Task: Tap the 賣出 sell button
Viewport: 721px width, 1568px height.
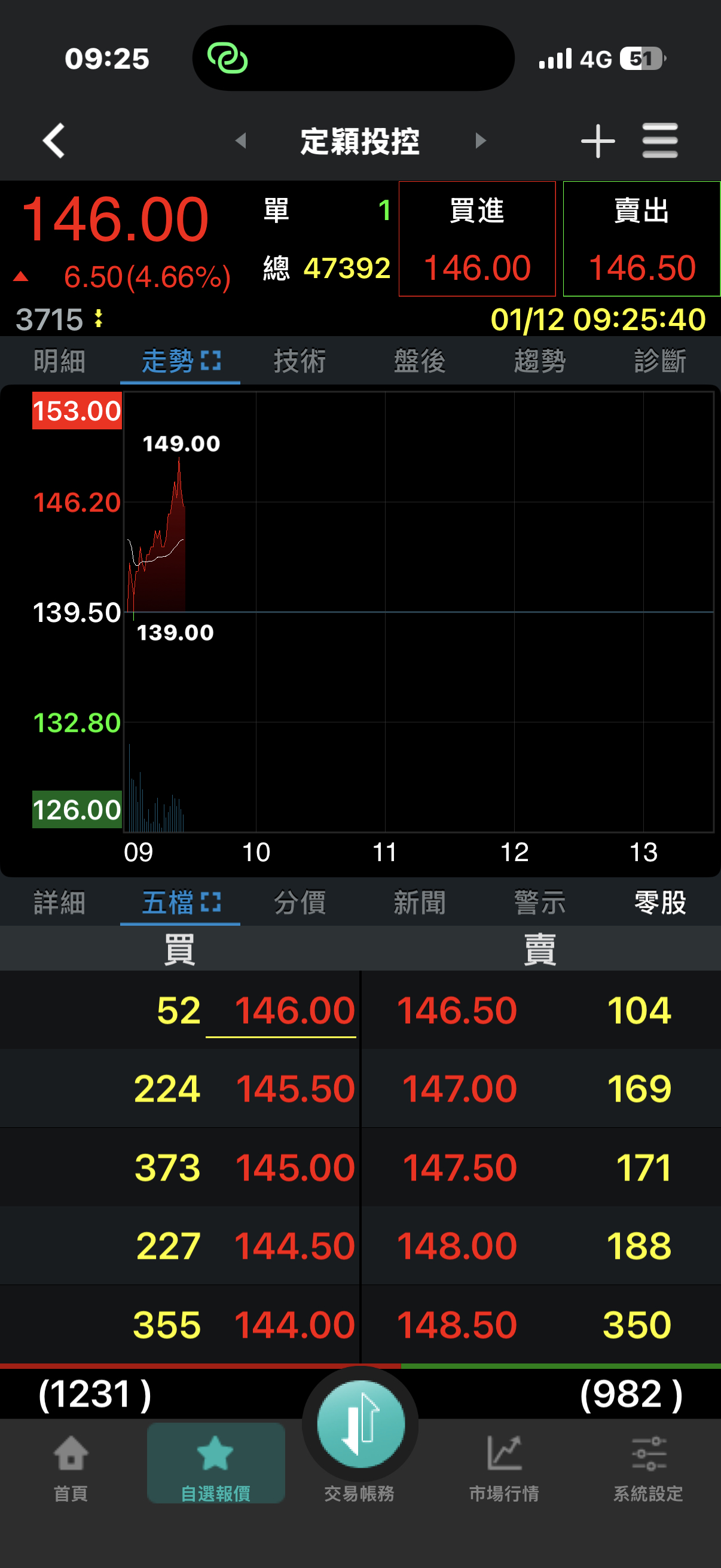Action: tap(641, 239)
